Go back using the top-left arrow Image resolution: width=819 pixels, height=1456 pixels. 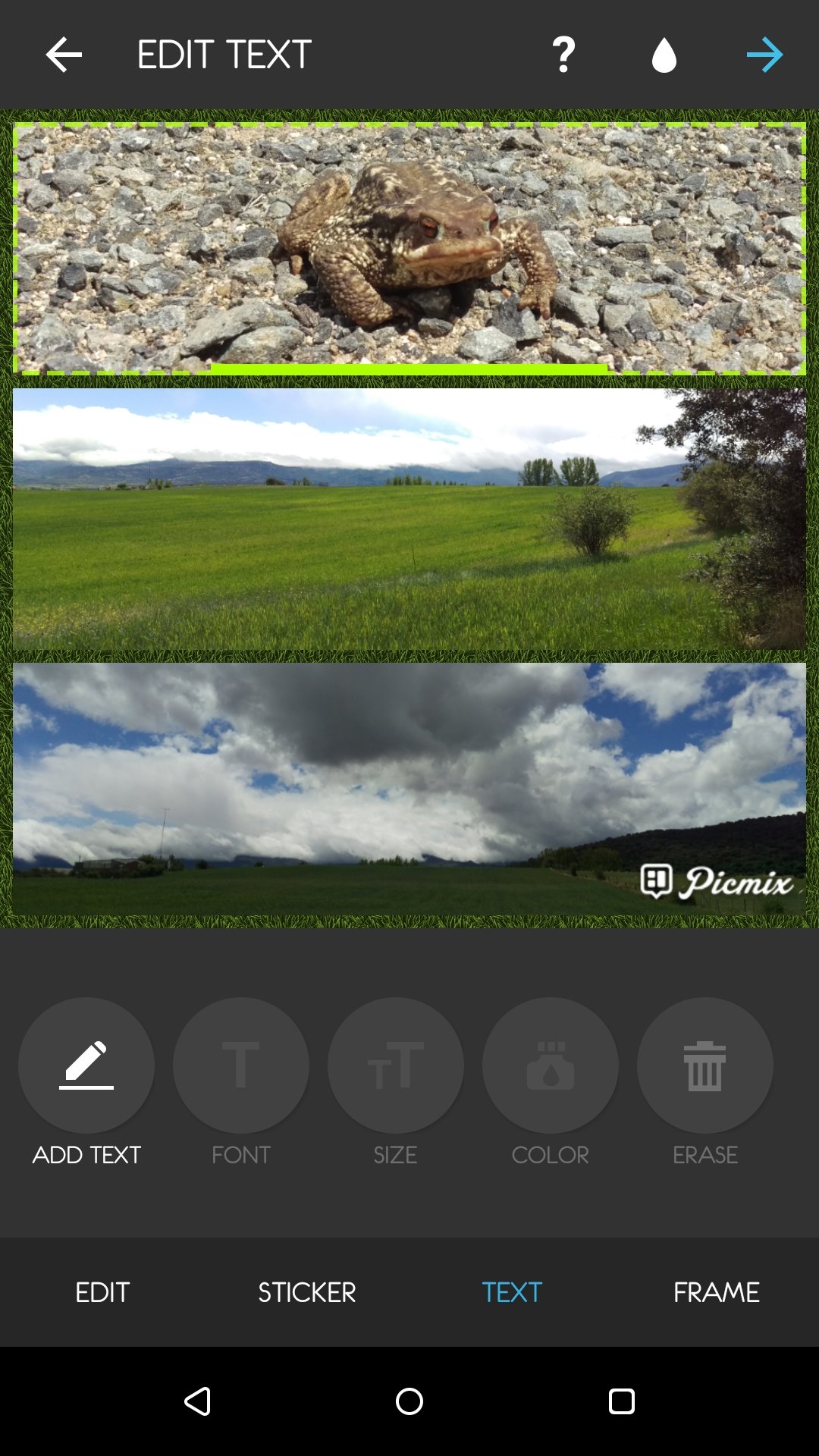[64, 55]
